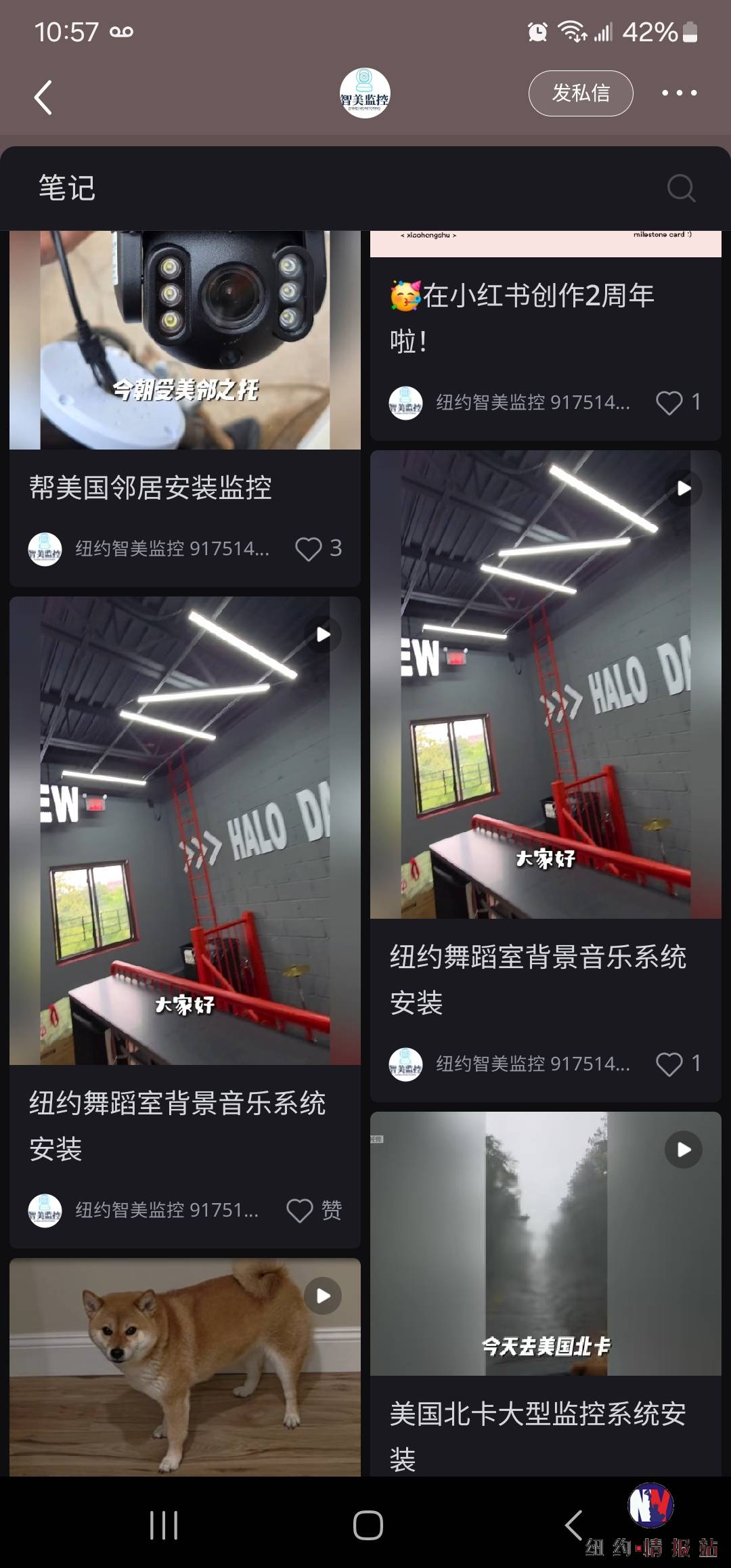731x1568 pixels.
Task: Open the three-dot overflow menu
Action: pyautogui.click(x=679, y=93)
